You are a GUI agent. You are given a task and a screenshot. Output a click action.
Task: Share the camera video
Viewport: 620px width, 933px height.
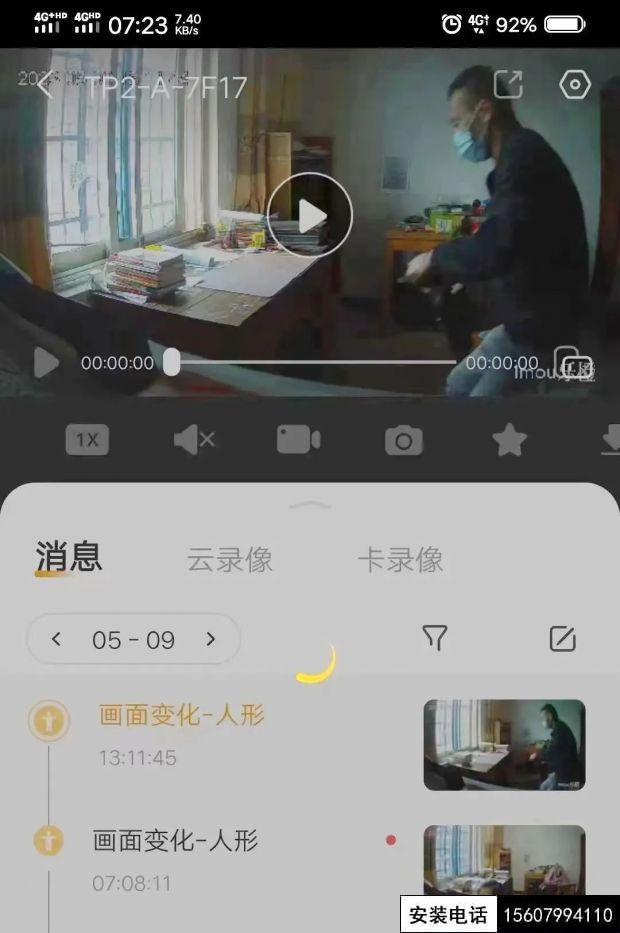pos(508,84)
